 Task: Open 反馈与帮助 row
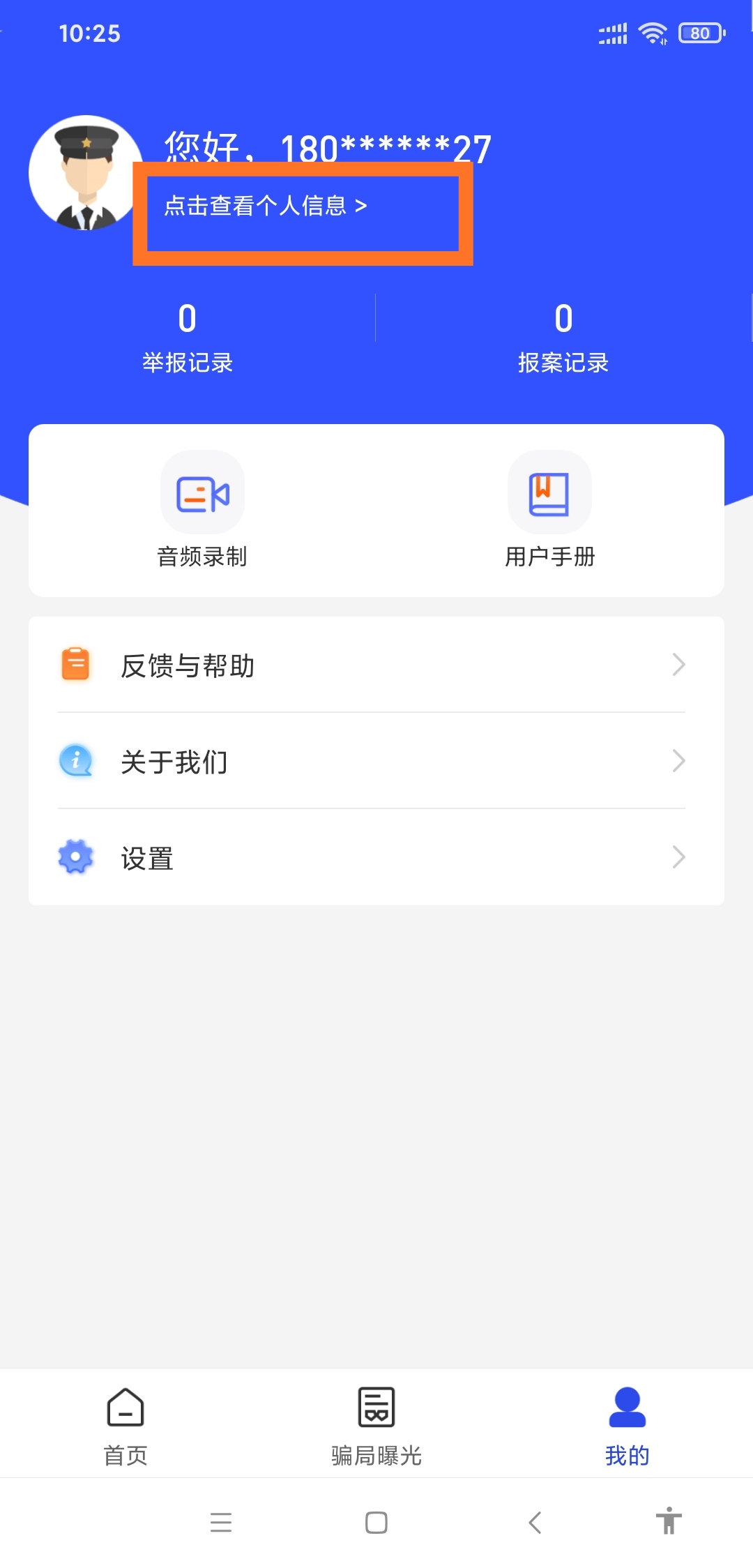[376, 665]
